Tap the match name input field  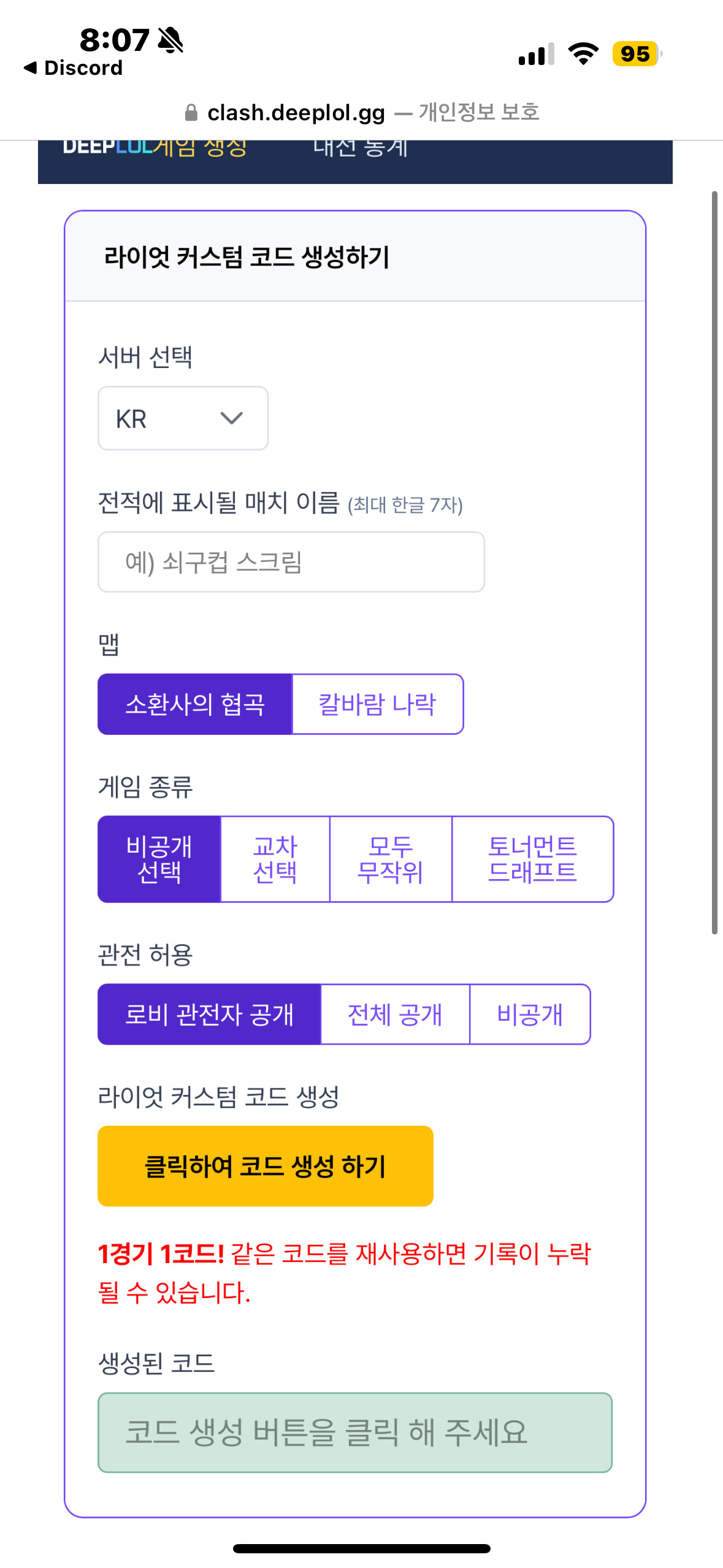[x=291, y=562]
